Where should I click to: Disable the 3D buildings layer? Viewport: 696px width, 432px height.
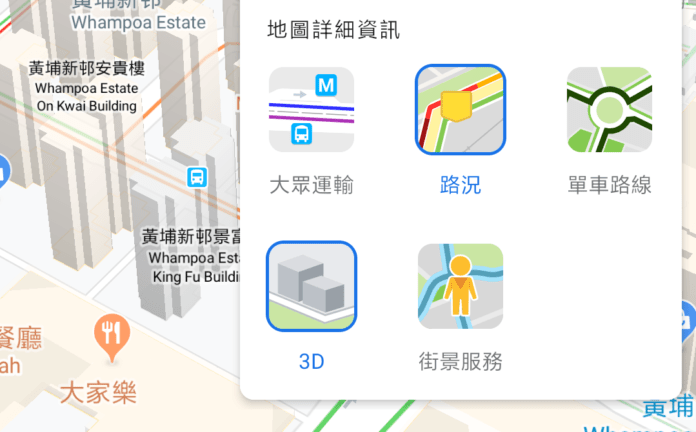(311, 286)
